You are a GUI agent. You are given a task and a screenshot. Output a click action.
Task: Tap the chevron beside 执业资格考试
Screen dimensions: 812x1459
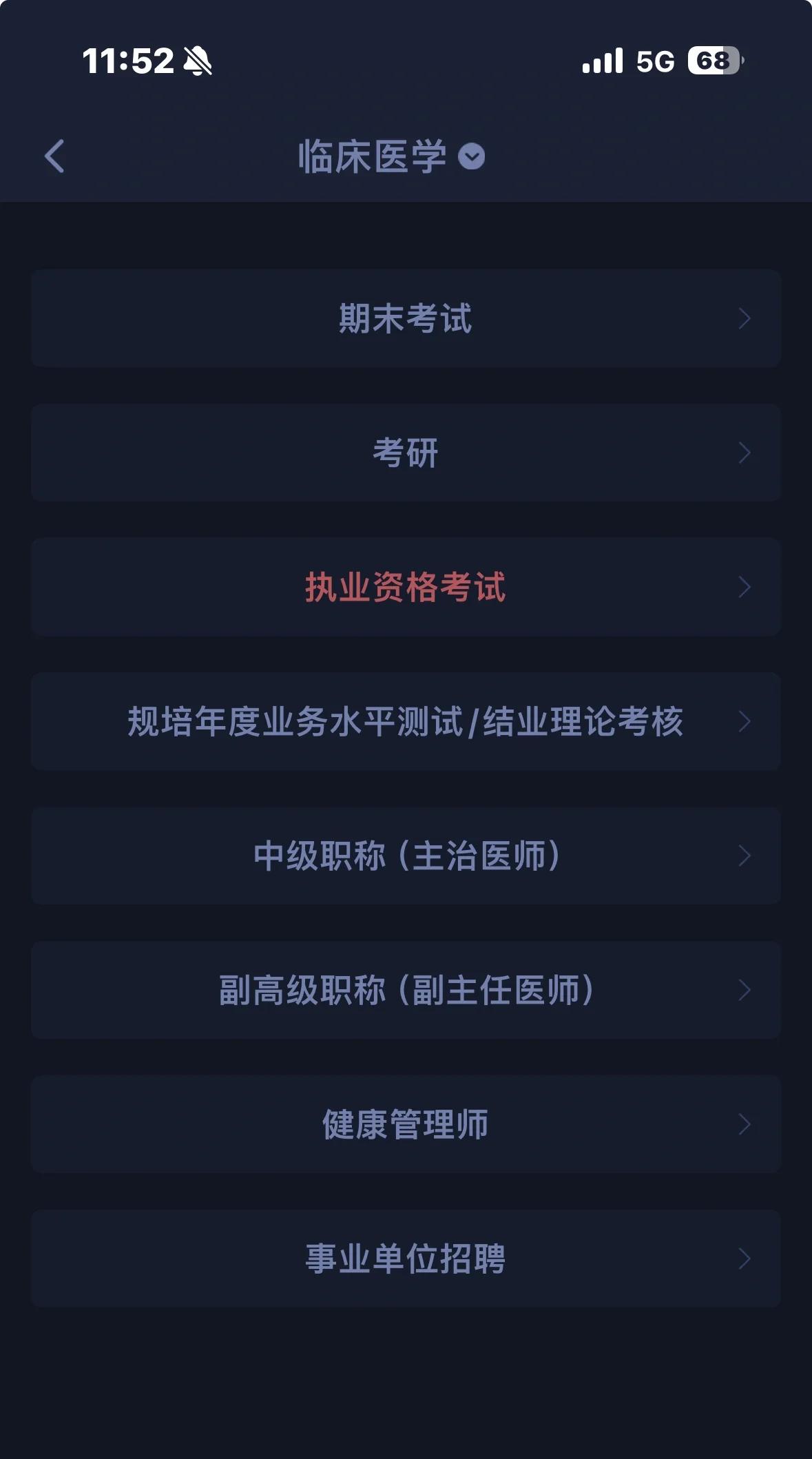coord(746,588)
